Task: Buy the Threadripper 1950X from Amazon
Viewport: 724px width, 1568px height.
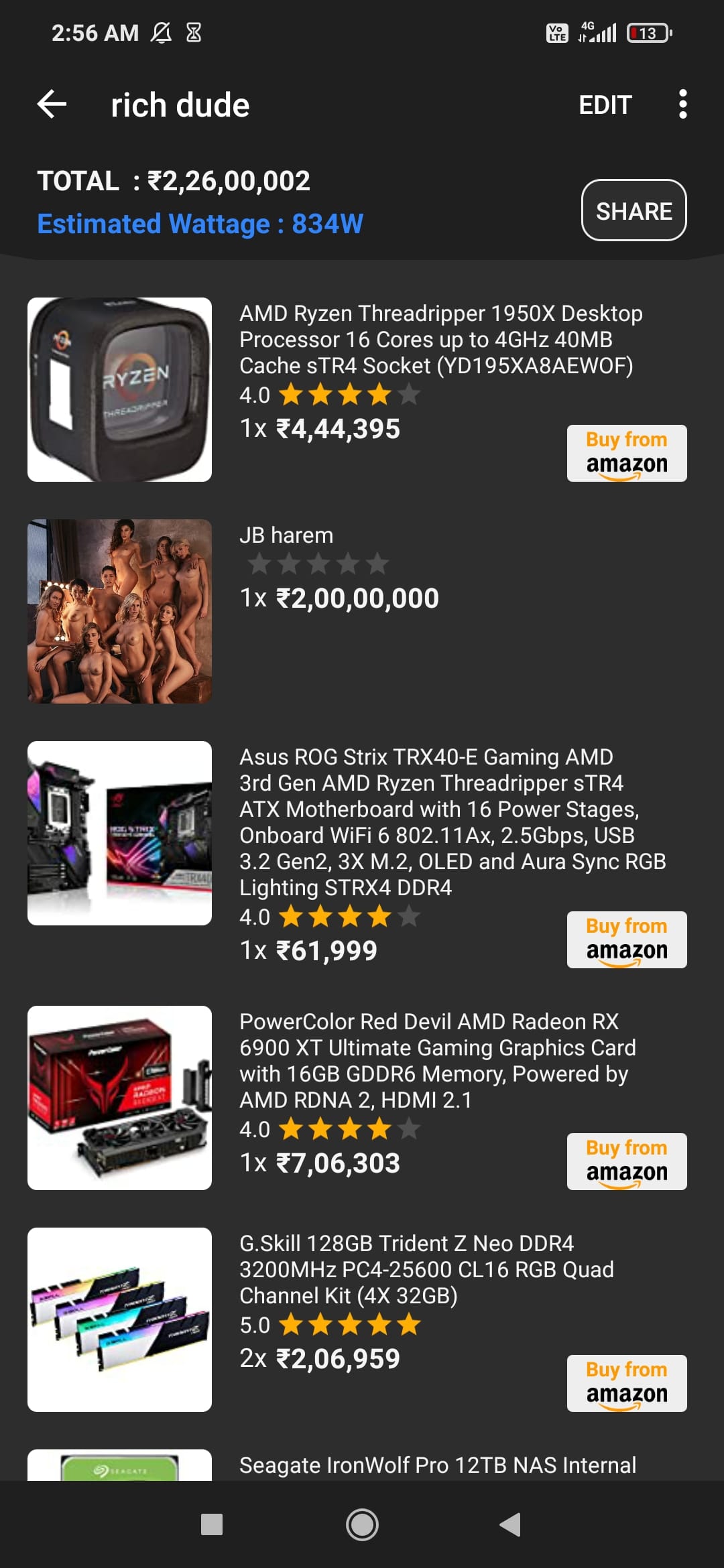Action: point(627,454)
